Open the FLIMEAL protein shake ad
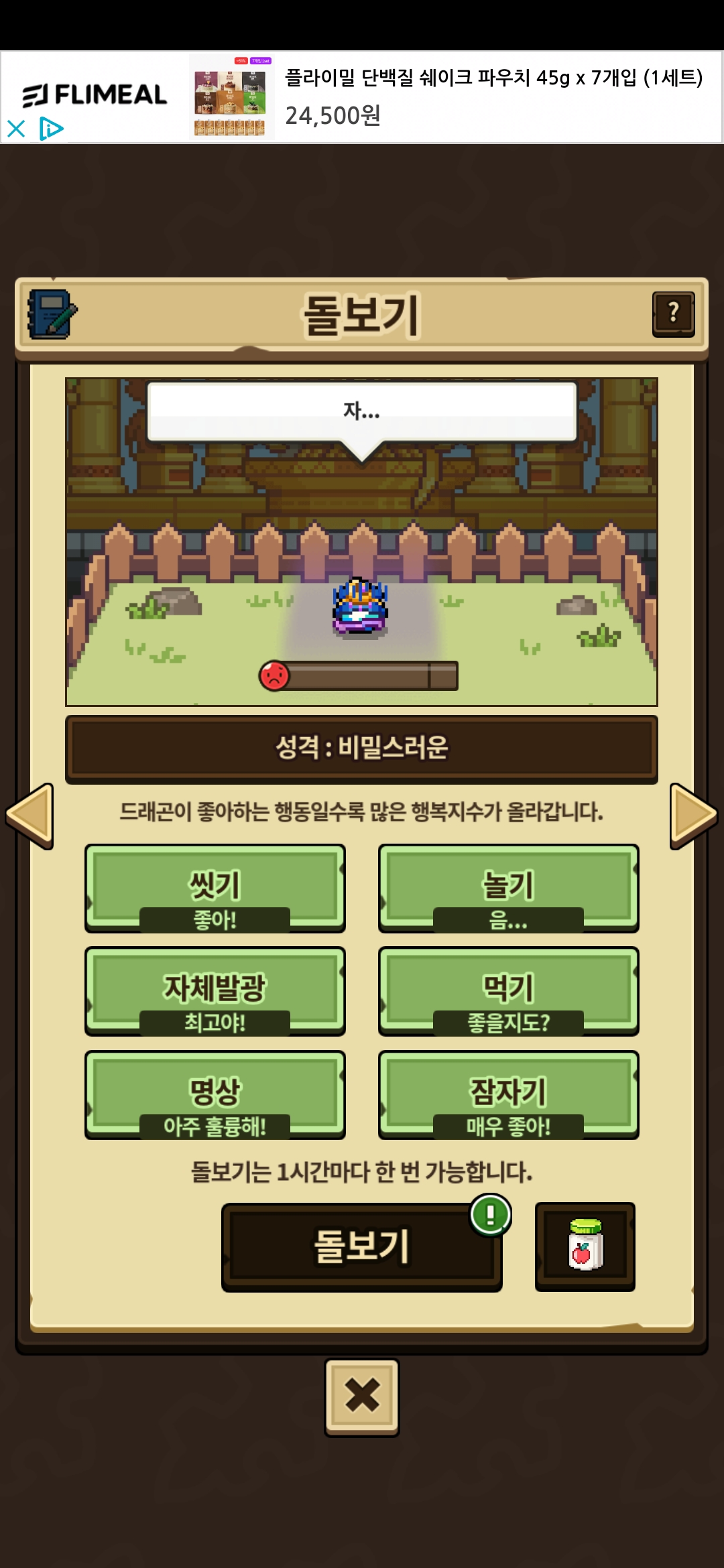This screenshot has height=1568, width=724. [x=469, y=96]
